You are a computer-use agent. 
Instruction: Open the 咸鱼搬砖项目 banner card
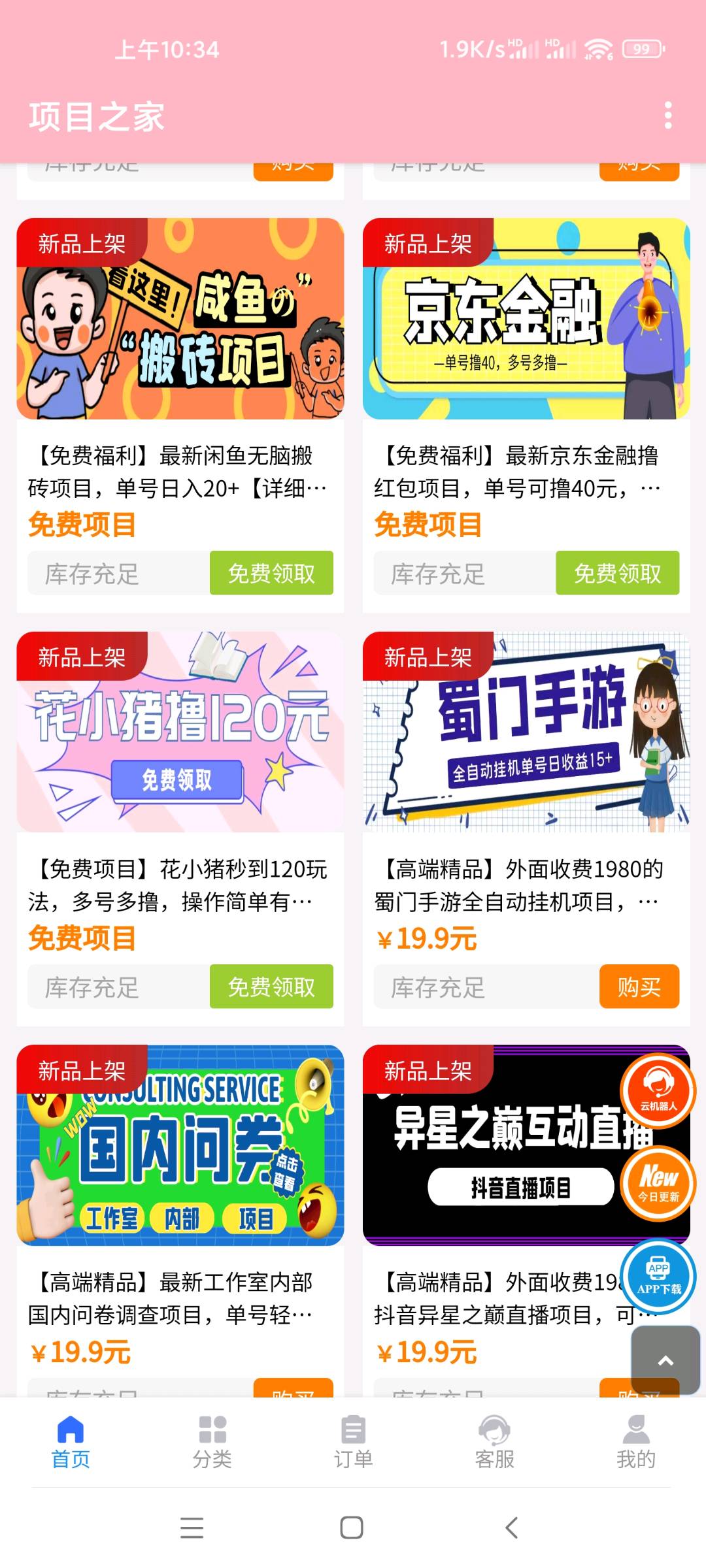pyautogui.click(x=180, y=319)
